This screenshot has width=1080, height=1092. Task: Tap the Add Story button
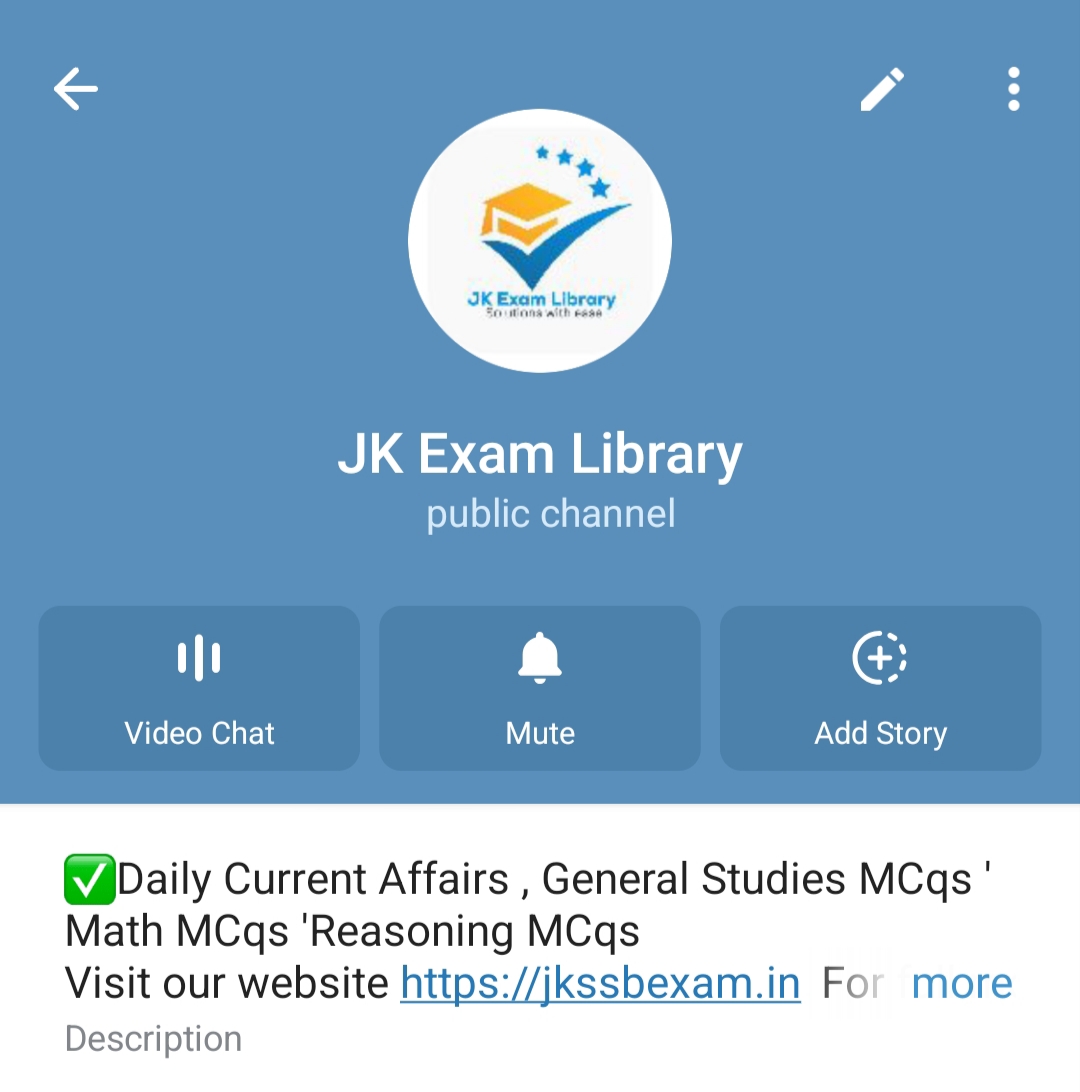(x=880, y=688)
